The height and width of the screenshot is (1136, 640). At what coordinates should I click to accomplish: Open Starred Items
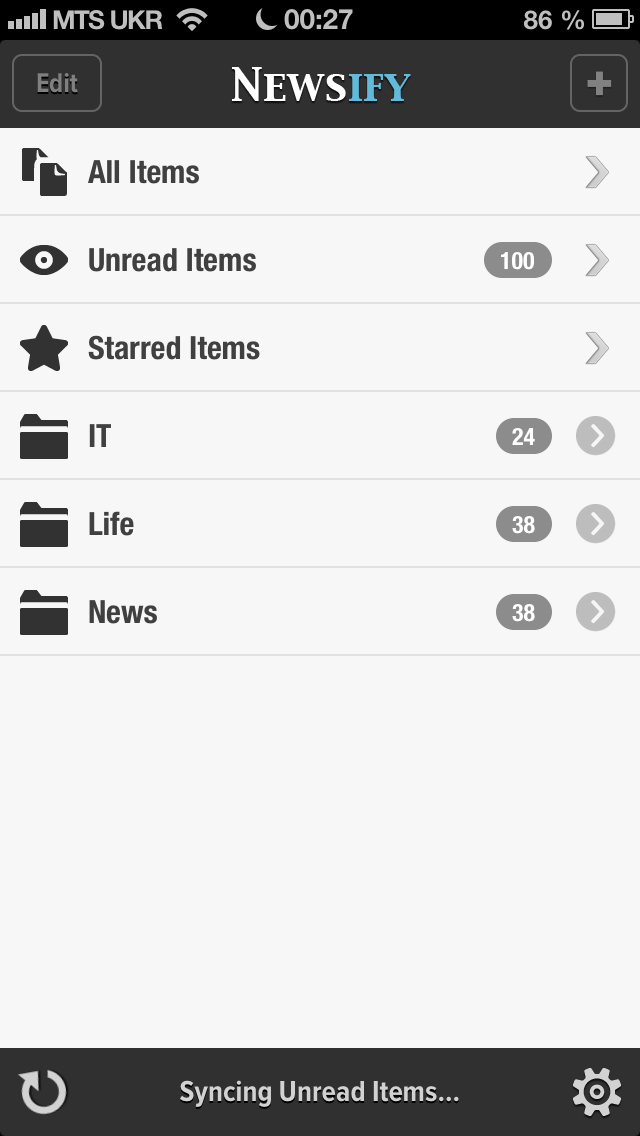(x=300, y=348)
